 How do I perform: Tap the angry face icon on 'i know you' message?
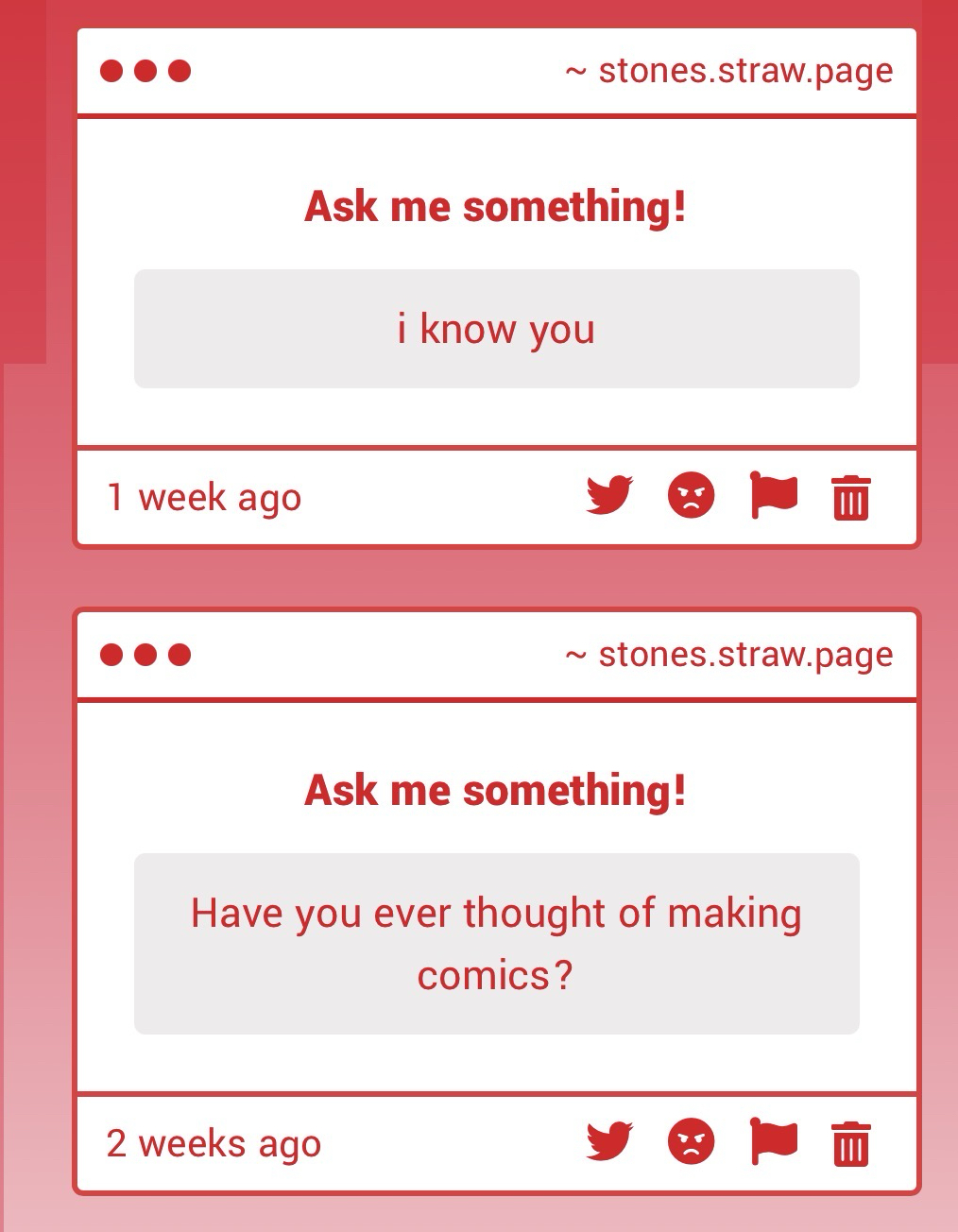pyautogui.click(x=692, y=495)
